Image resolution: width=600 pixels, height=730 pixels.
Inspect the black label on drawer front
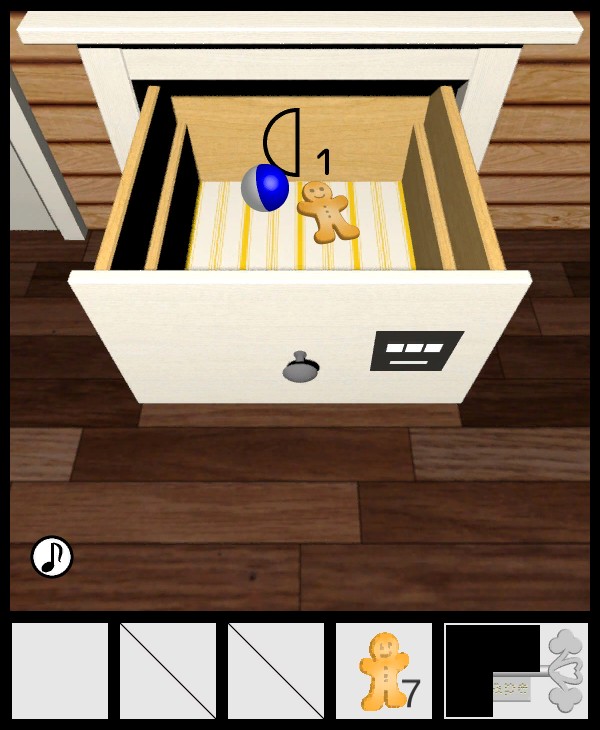click(x=416, y=351)
